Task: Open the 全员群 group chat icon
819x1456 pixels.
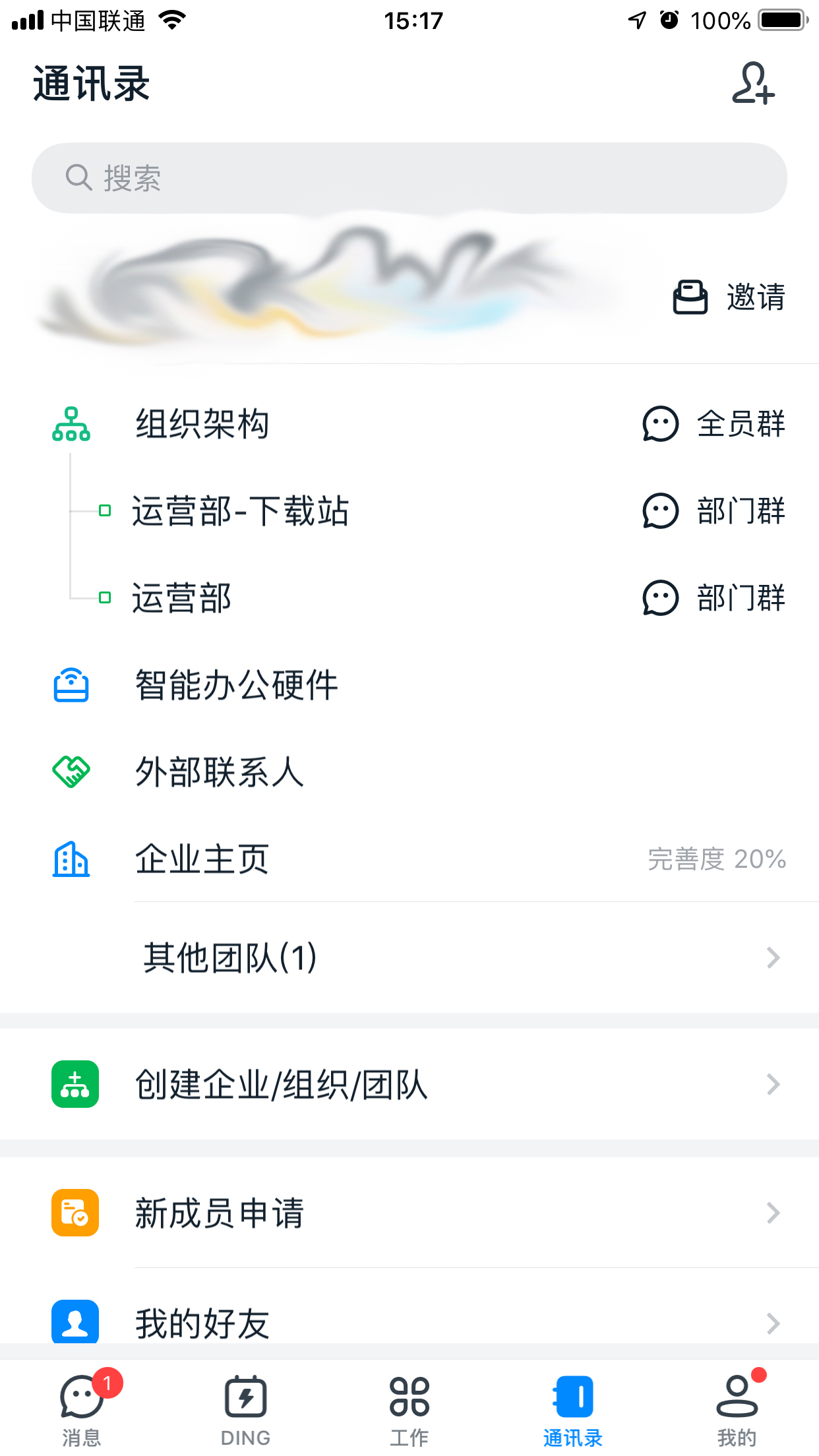Action: pos(659,424)
